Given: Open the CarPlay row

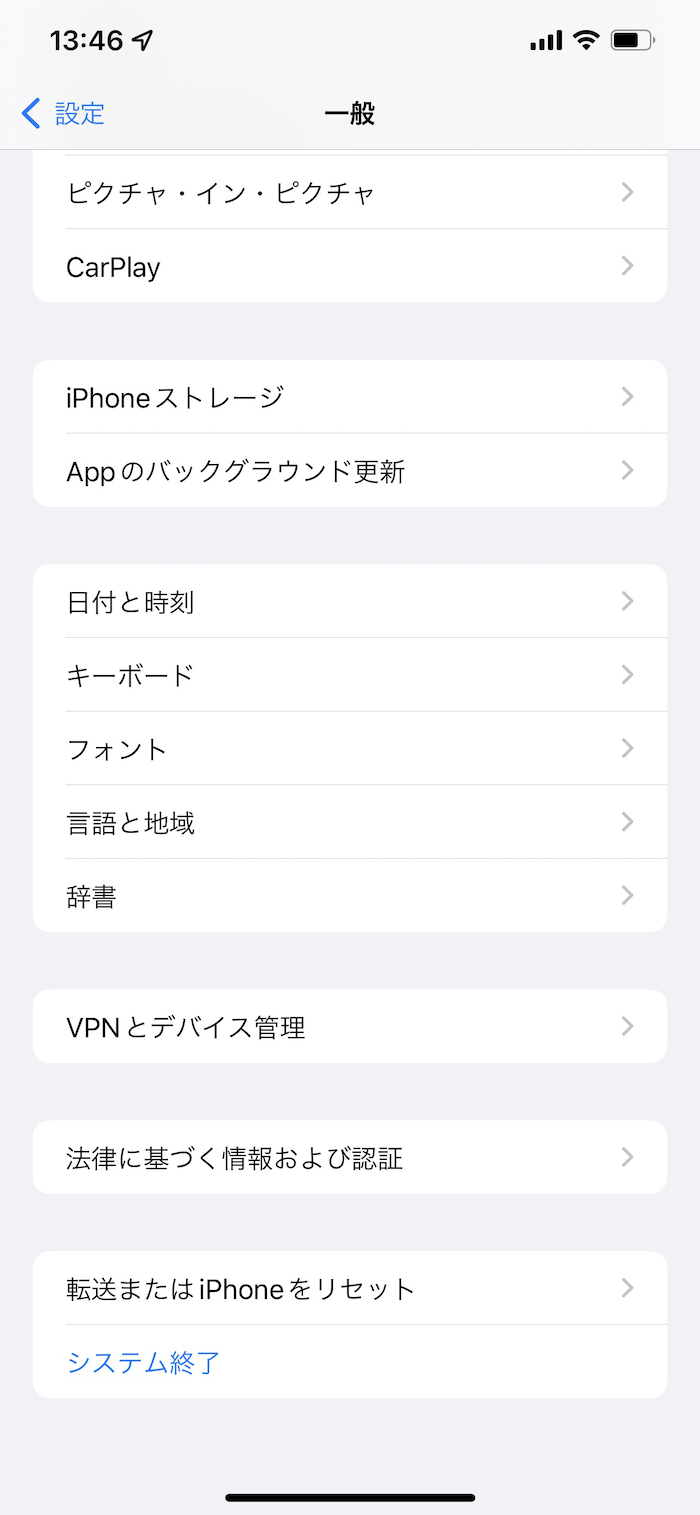Looking at the screenshot, I should coord(350,267).
